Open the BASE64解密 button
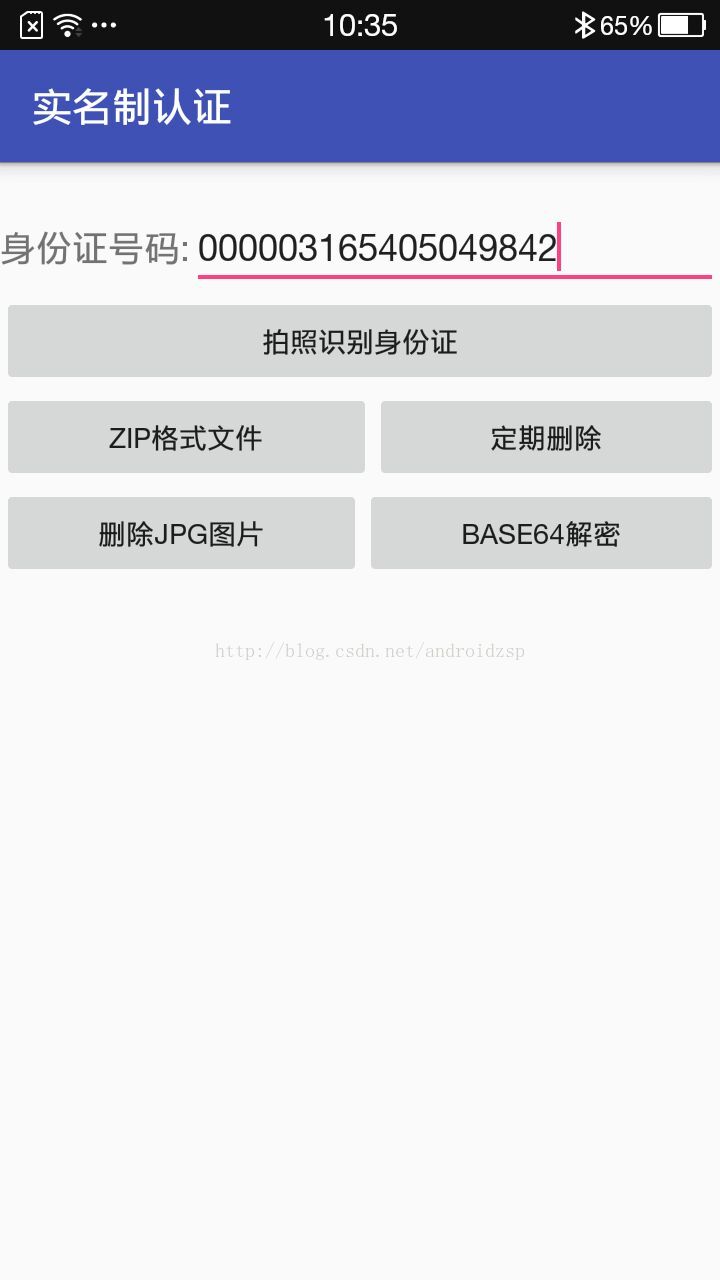Image resolution: width=720 pixels, height=1280 pixels. pos(541,533)
